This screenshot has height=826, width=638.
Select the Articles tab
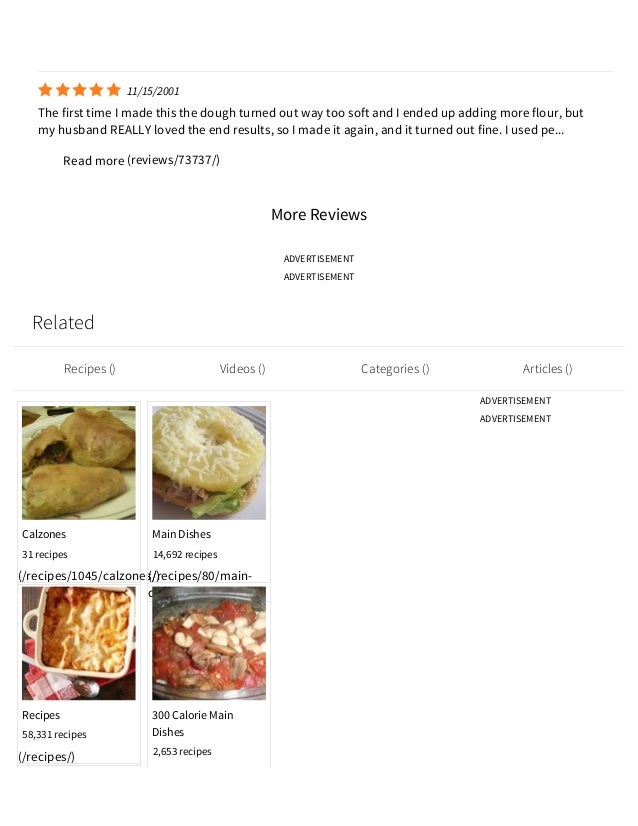[x=547, y=369]
